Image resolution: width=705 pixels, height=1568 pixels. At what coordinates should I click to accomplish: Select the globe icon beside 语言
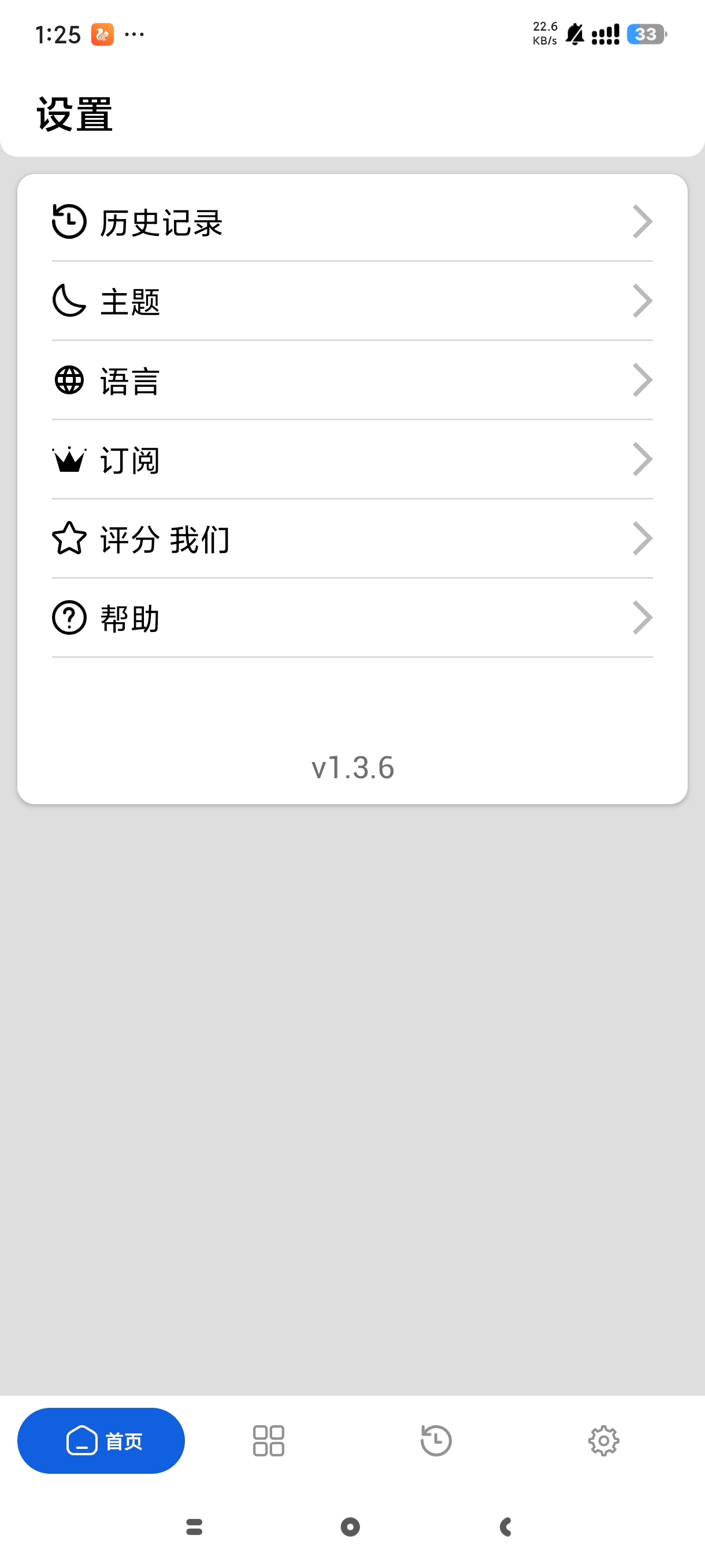(x=68, y=382)
